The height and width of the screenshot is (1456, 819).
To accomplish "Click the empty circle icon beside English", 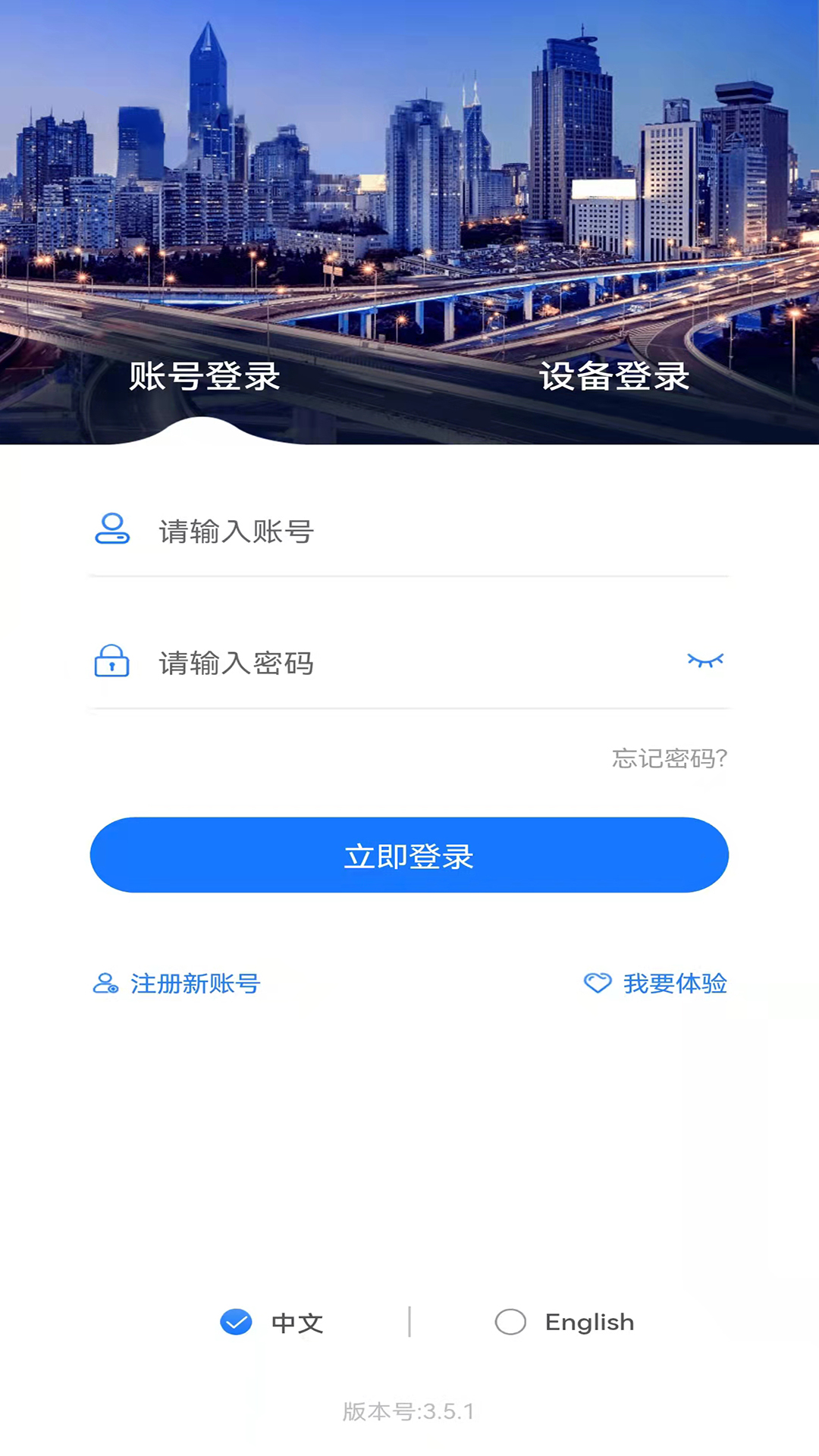I will (x=511, y=1323).
